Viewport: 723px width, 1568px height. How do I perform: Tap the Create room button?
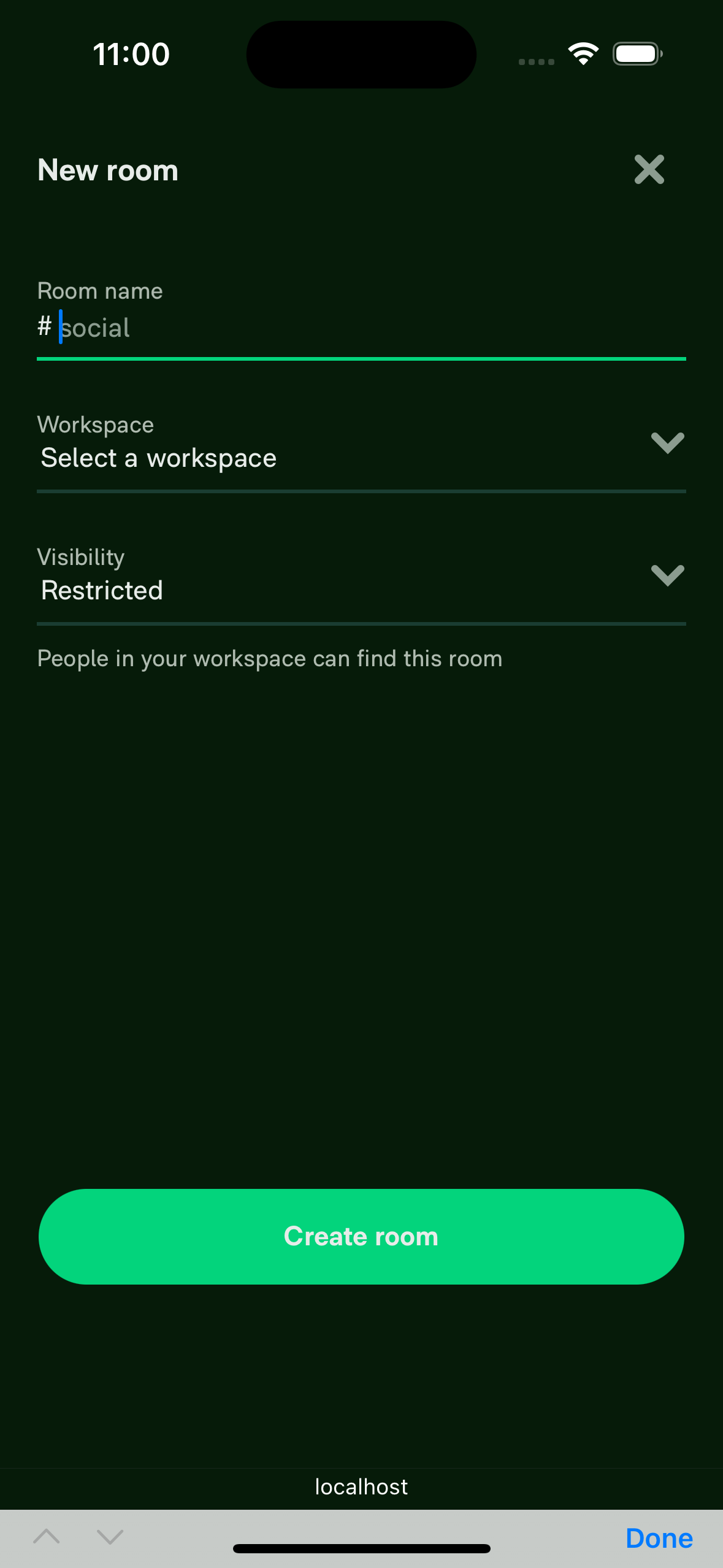[361, 1236]
